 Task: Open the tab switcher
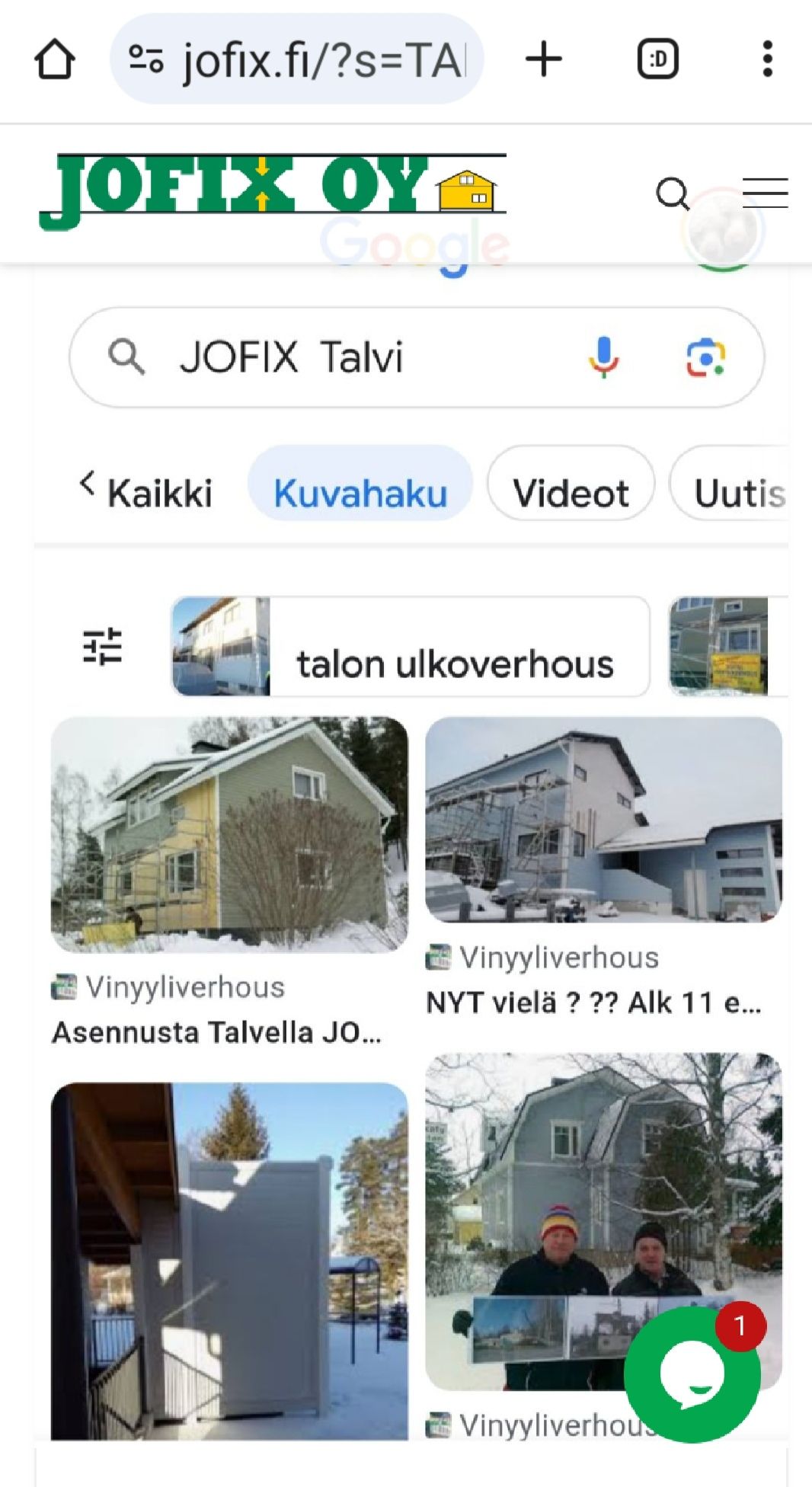coord(657,59)
